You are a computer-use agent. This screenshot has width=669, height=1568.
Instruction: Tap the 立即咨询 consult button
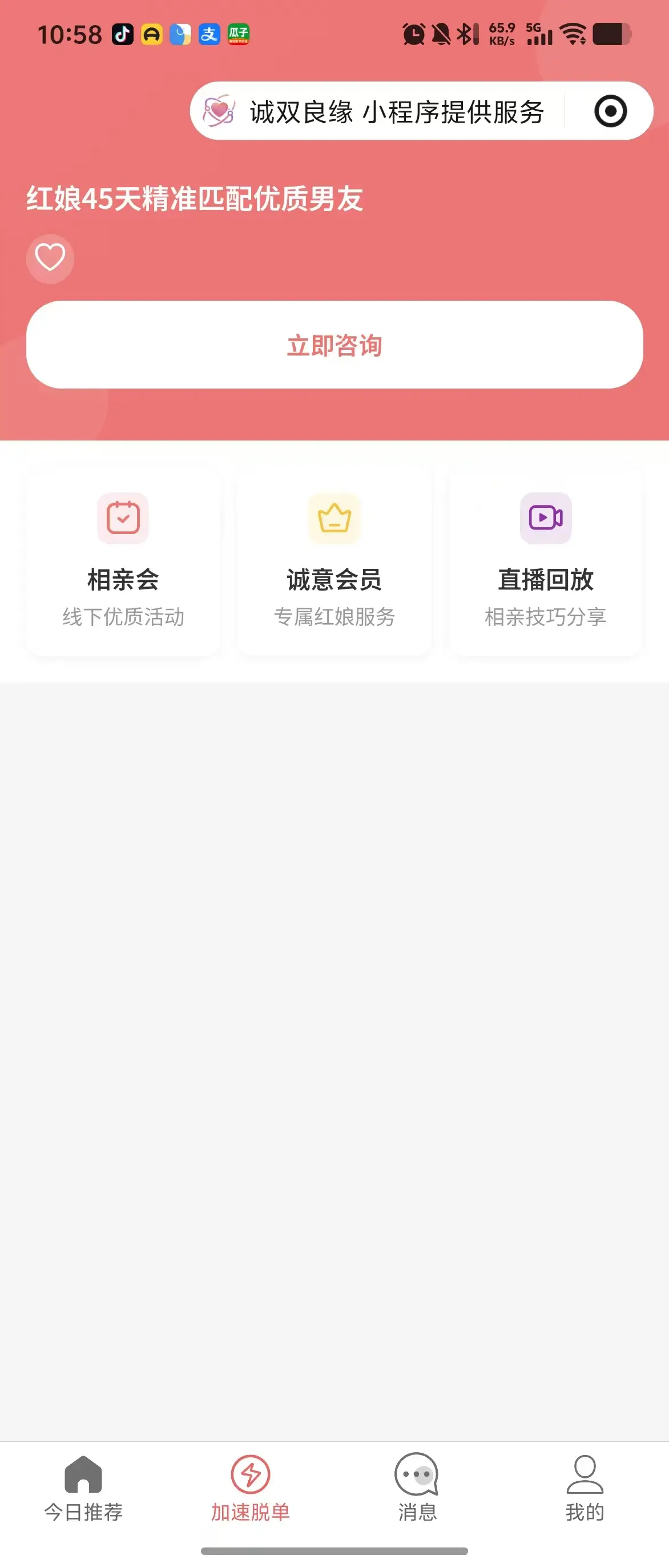click(334, 345)
